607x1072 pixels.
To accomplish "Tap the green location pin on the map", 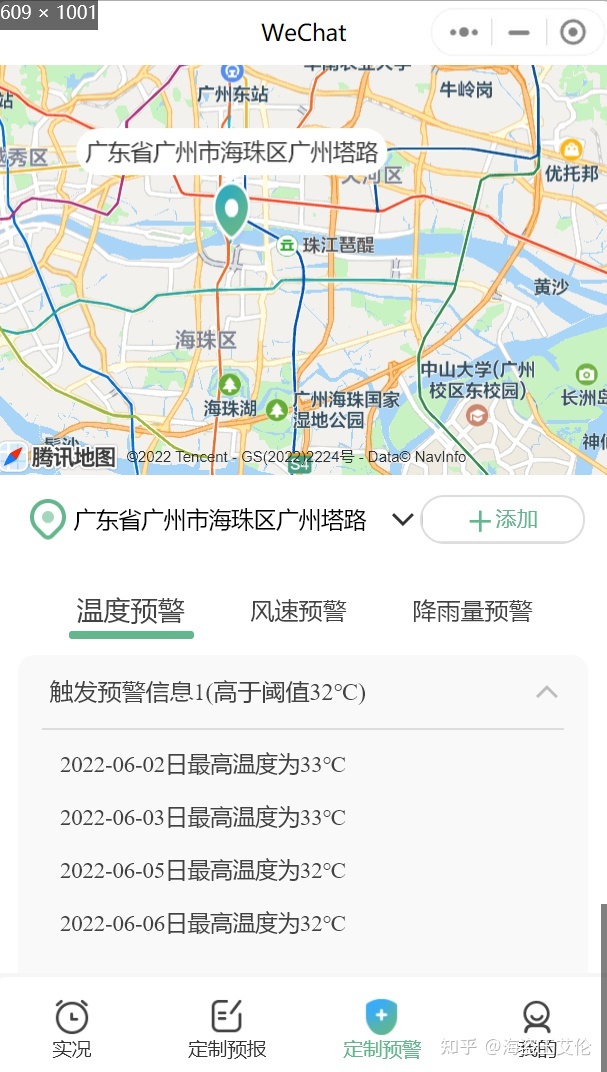I will pyautogui.click(x=232, y=210).
